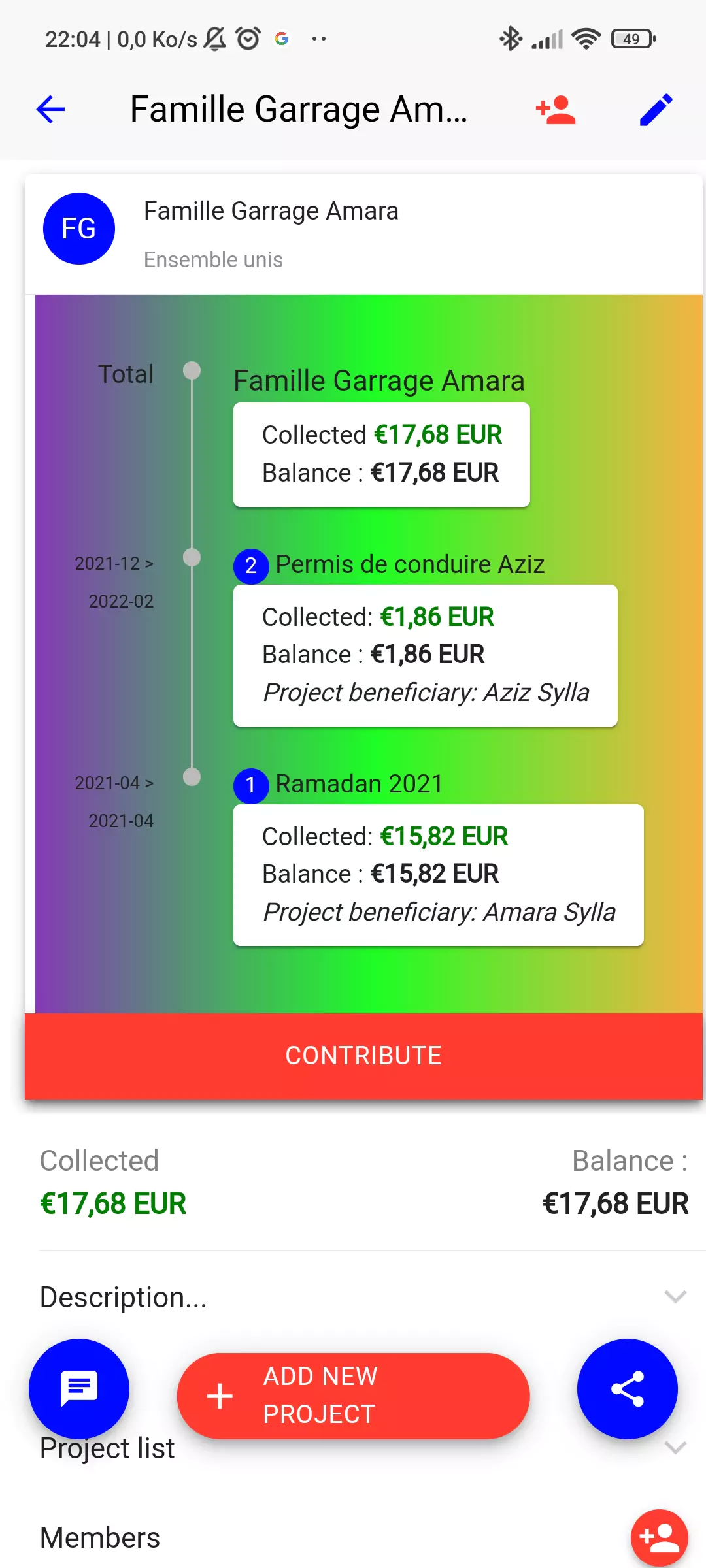The height and width of the screenshot is (1568, 706).
Task: Tap the Total timeline dot
Action: [x=192, y=370]
